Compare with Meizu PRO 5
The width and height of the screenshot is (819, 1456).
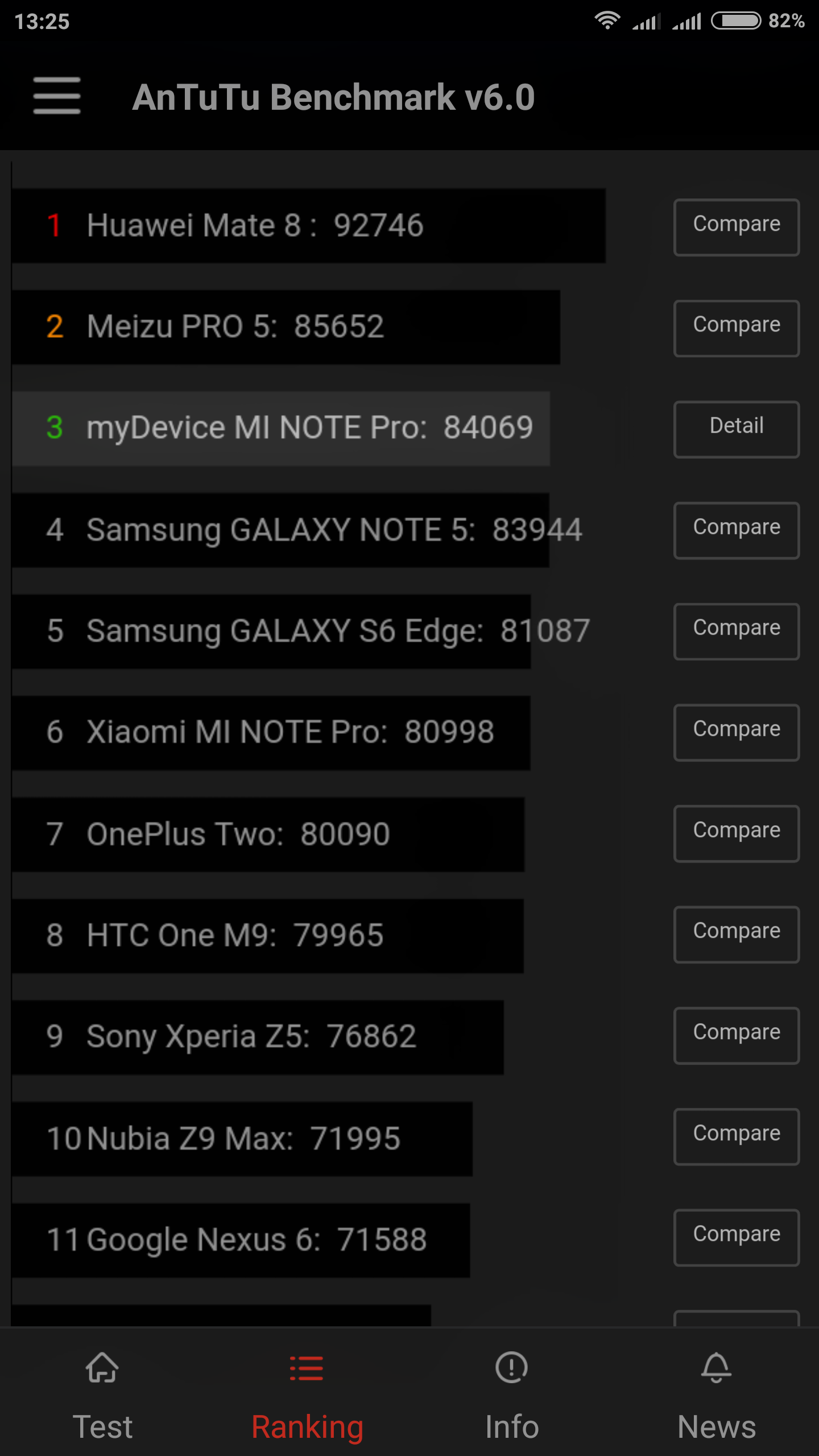click(x=737, y=328)
